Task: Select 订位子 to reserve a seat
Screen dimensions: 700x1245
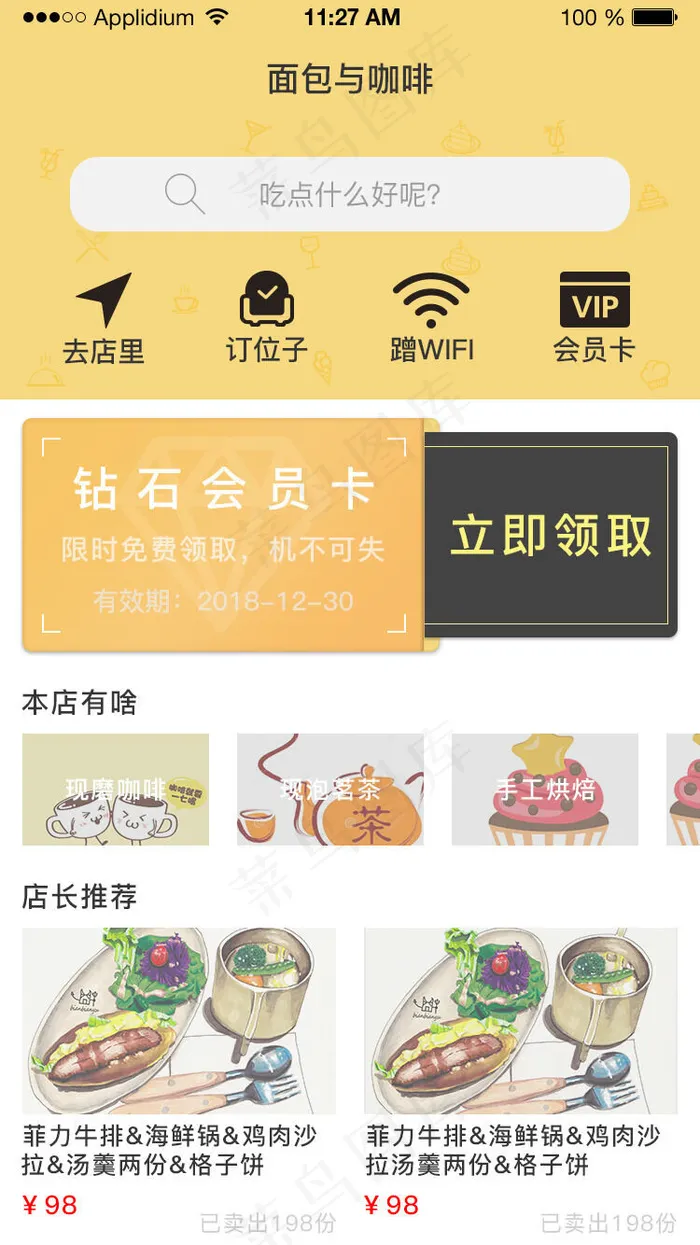Action: (x=266, y=318)
